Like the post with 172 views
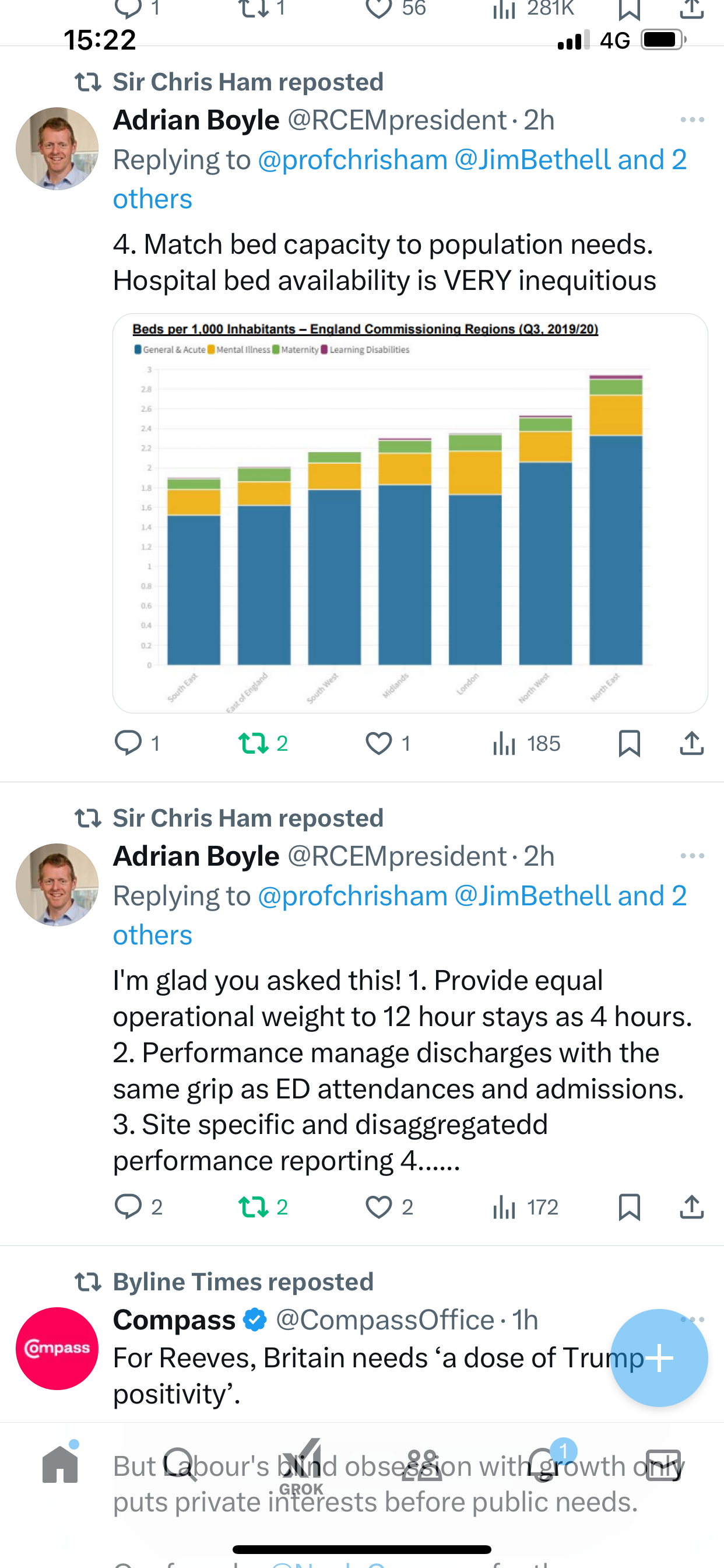724x1568 pixels. pyautogui.click(x=389, y=1206)
